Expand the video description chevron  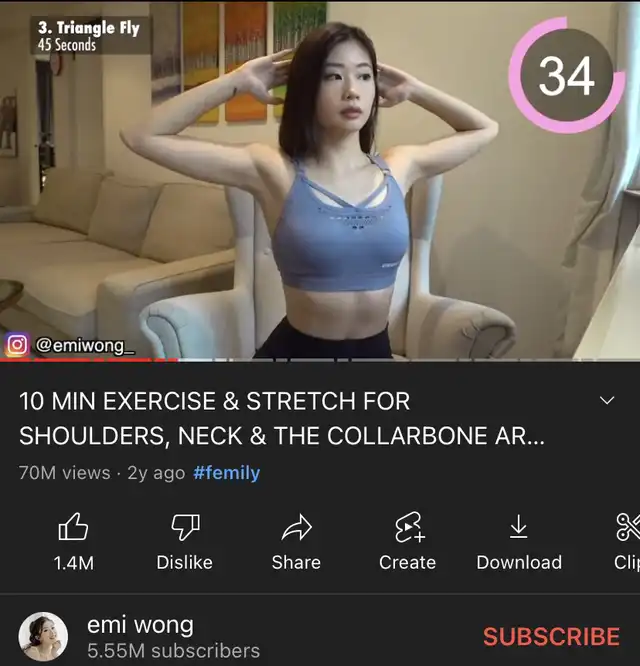606,401
